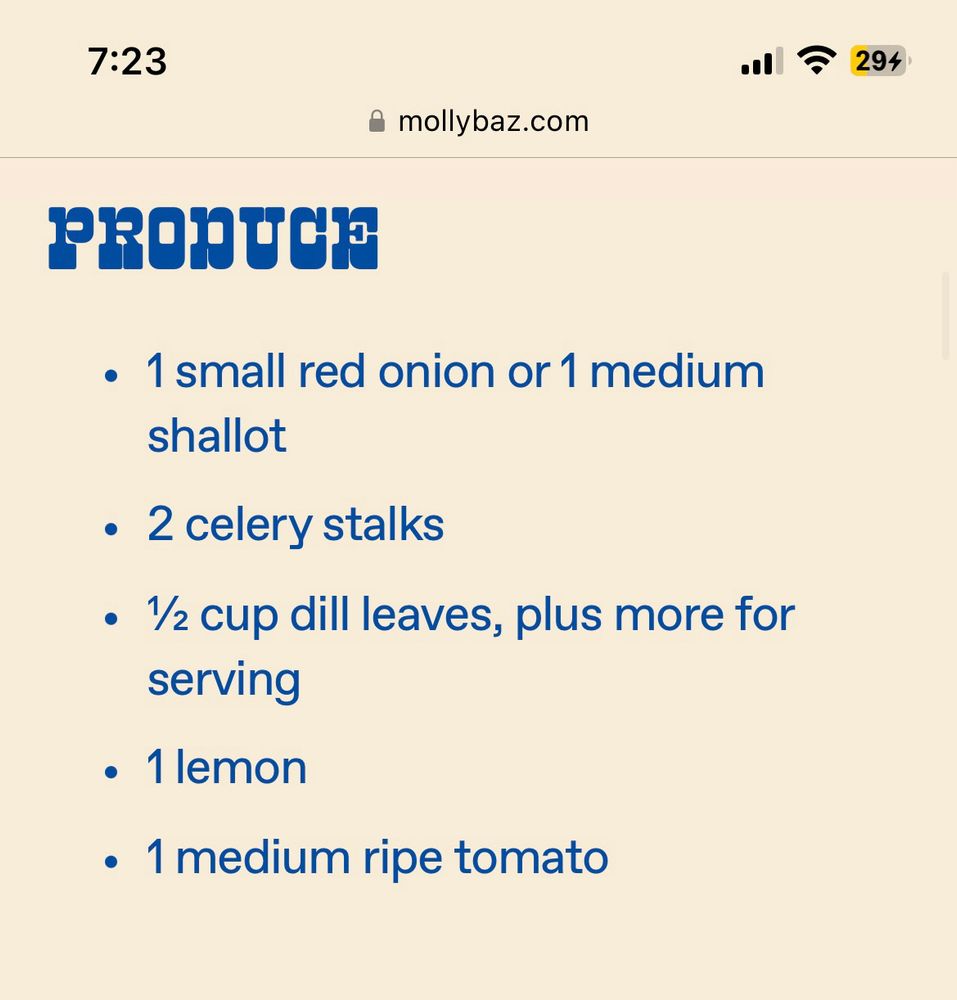Screen dimensions: 957x1000
Task: Tap the mollybaz.com address bar
Action: [478, 122]
